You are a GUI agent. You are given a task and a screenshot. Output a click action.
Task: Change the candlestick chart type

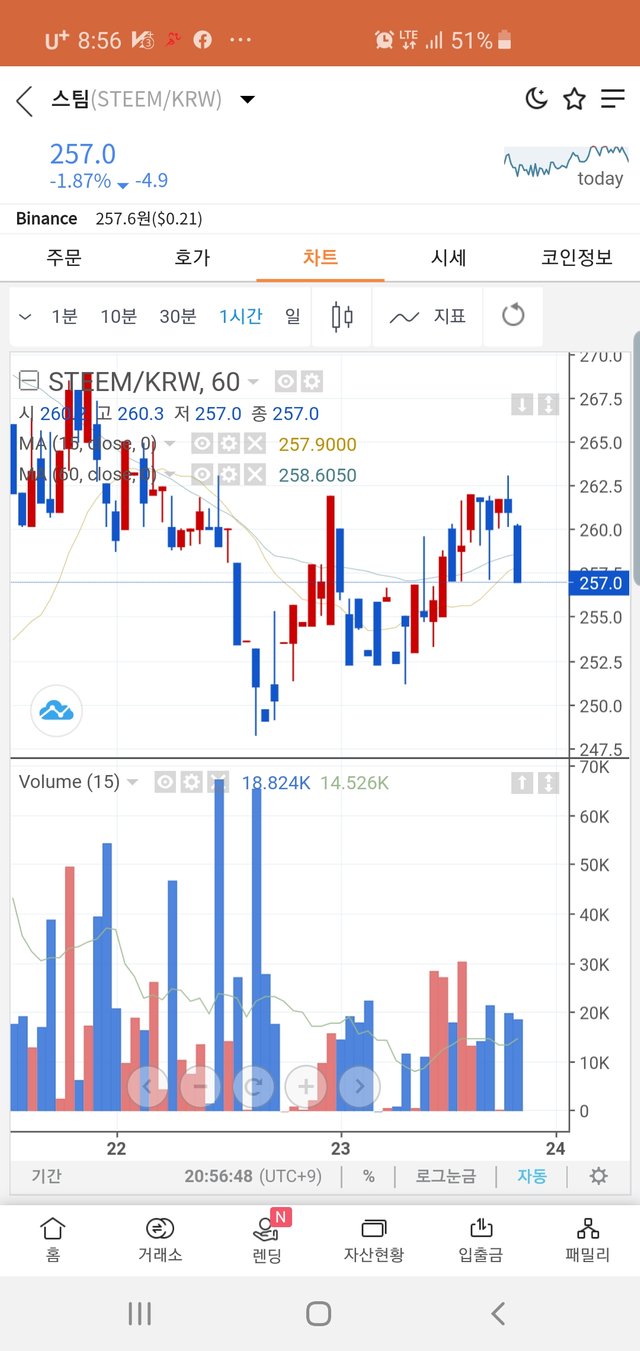pos(342,317)
